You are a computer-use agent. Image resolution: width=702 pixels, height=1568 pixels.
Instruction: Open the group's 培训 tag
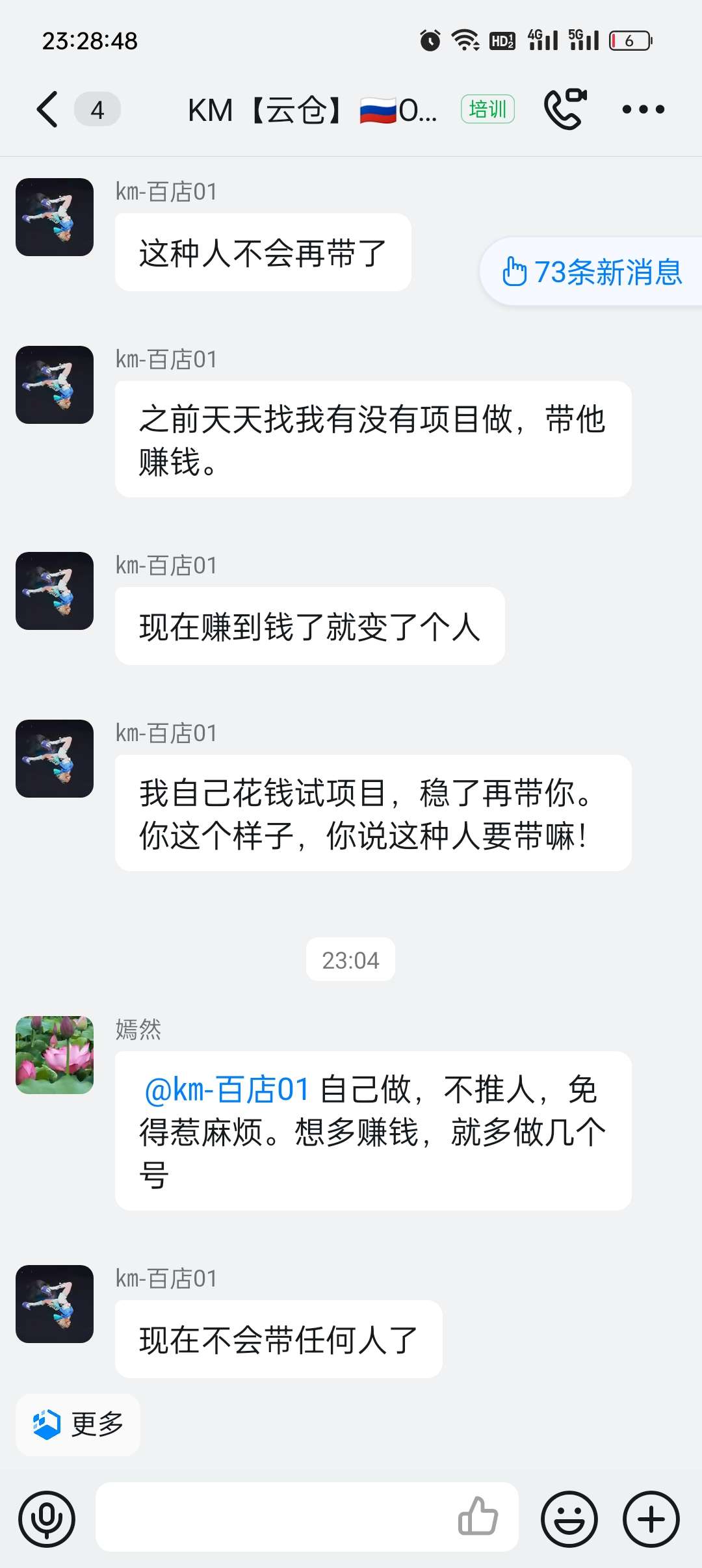pyautogui.click(x=487, y=109)
